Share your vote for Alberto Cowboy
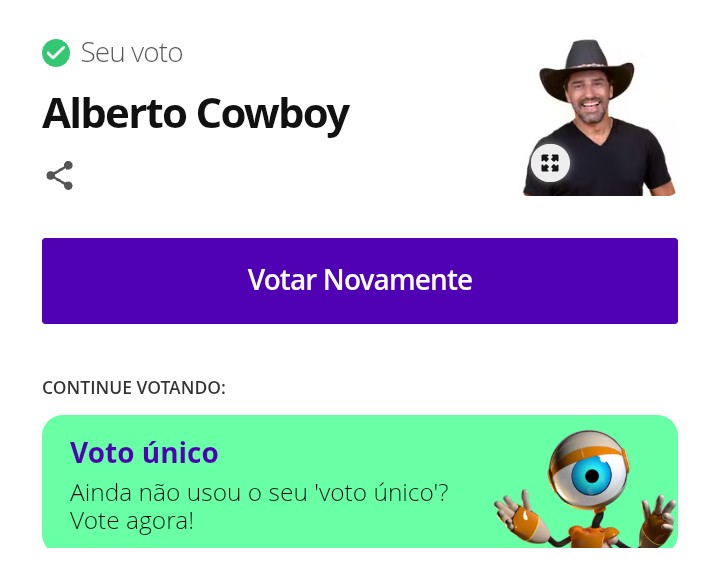The width and height of the screenshot is (720, 568). (60, 176)
